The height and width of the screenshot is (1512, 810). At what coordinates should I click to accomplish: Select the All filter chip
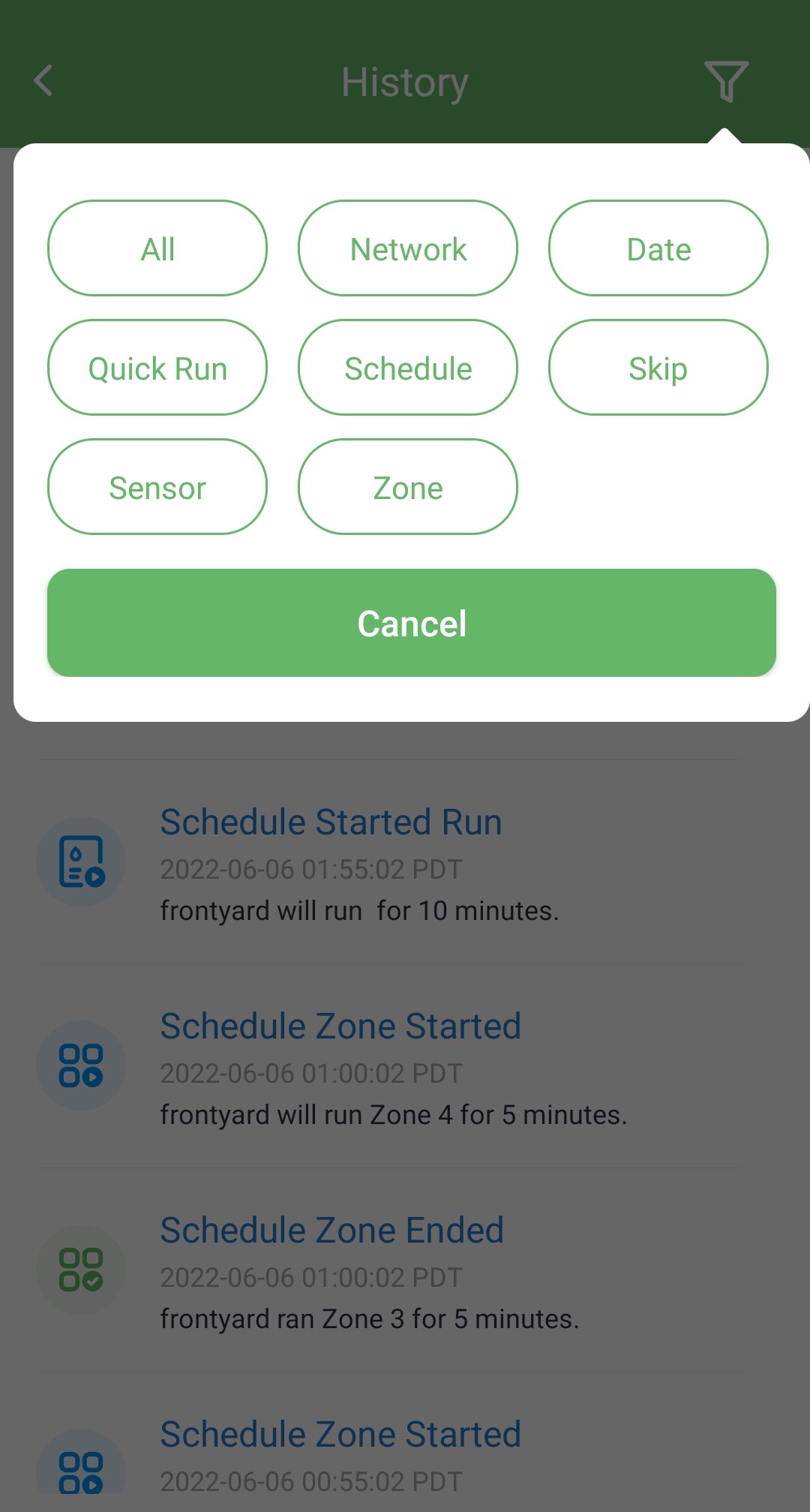(x=157, y=248)
